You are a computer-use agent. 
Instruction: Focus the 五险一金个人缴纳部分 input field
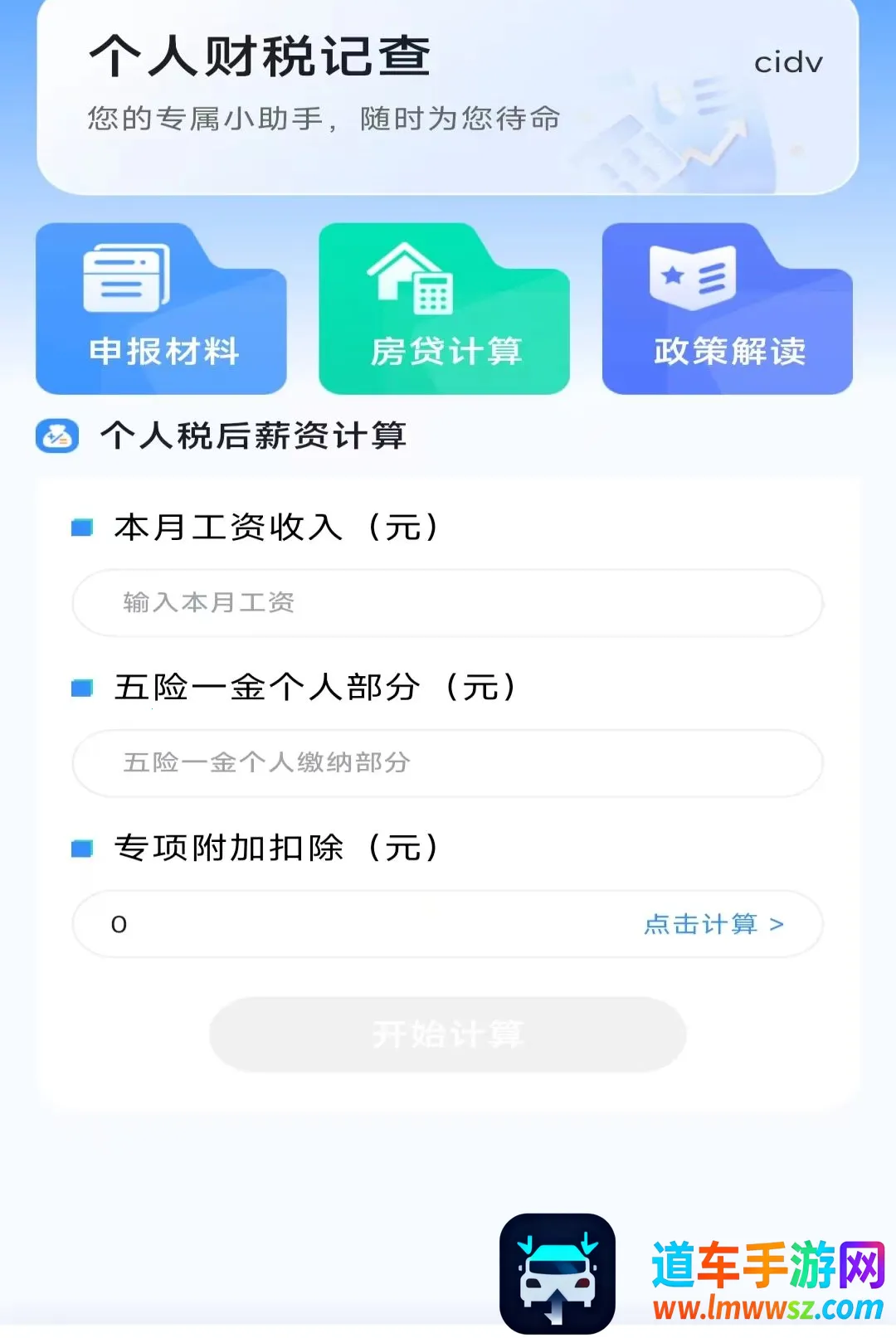(447, 763)
